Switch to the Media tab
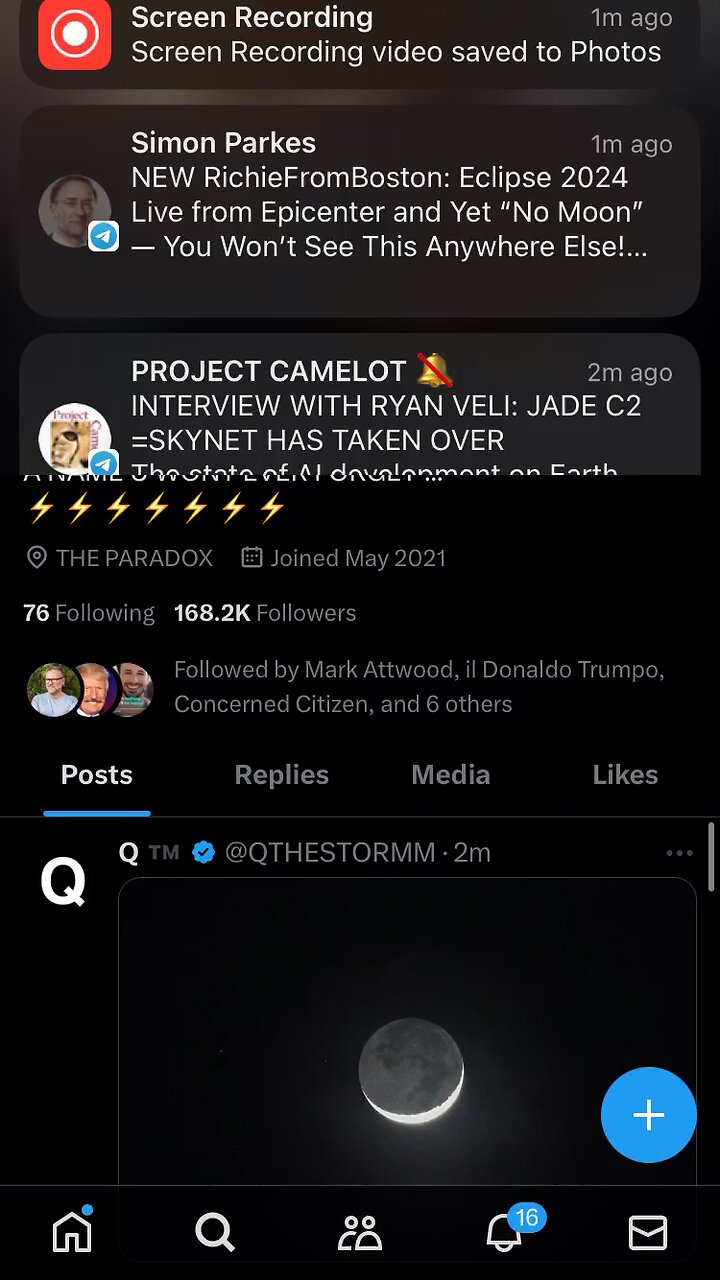Screen dimensions: 720x1280 (x=450, y=774)
